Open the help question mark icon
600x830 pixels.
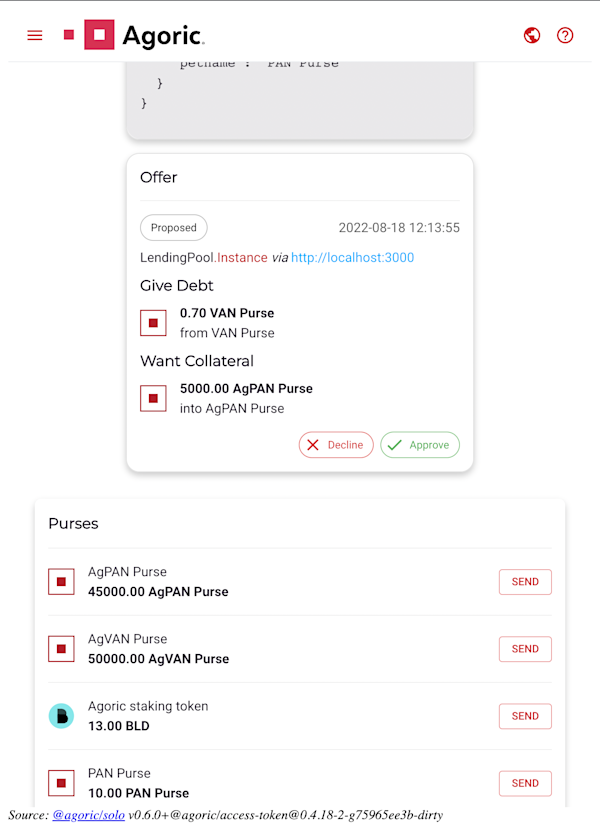pos(565,35)
